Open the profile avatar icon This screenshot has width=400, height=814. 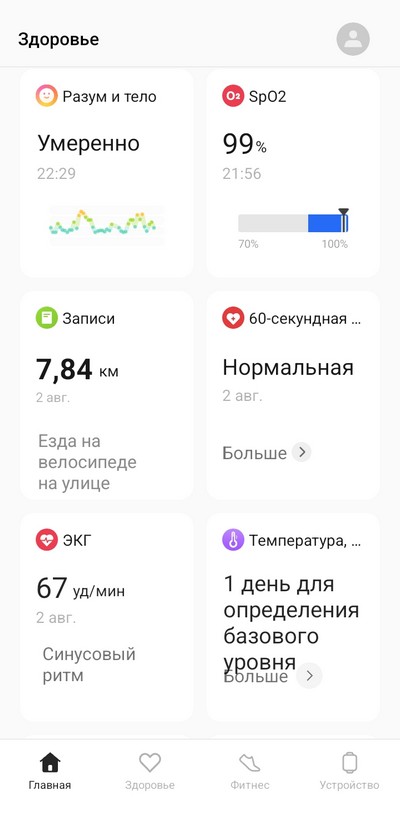[353, 39]
